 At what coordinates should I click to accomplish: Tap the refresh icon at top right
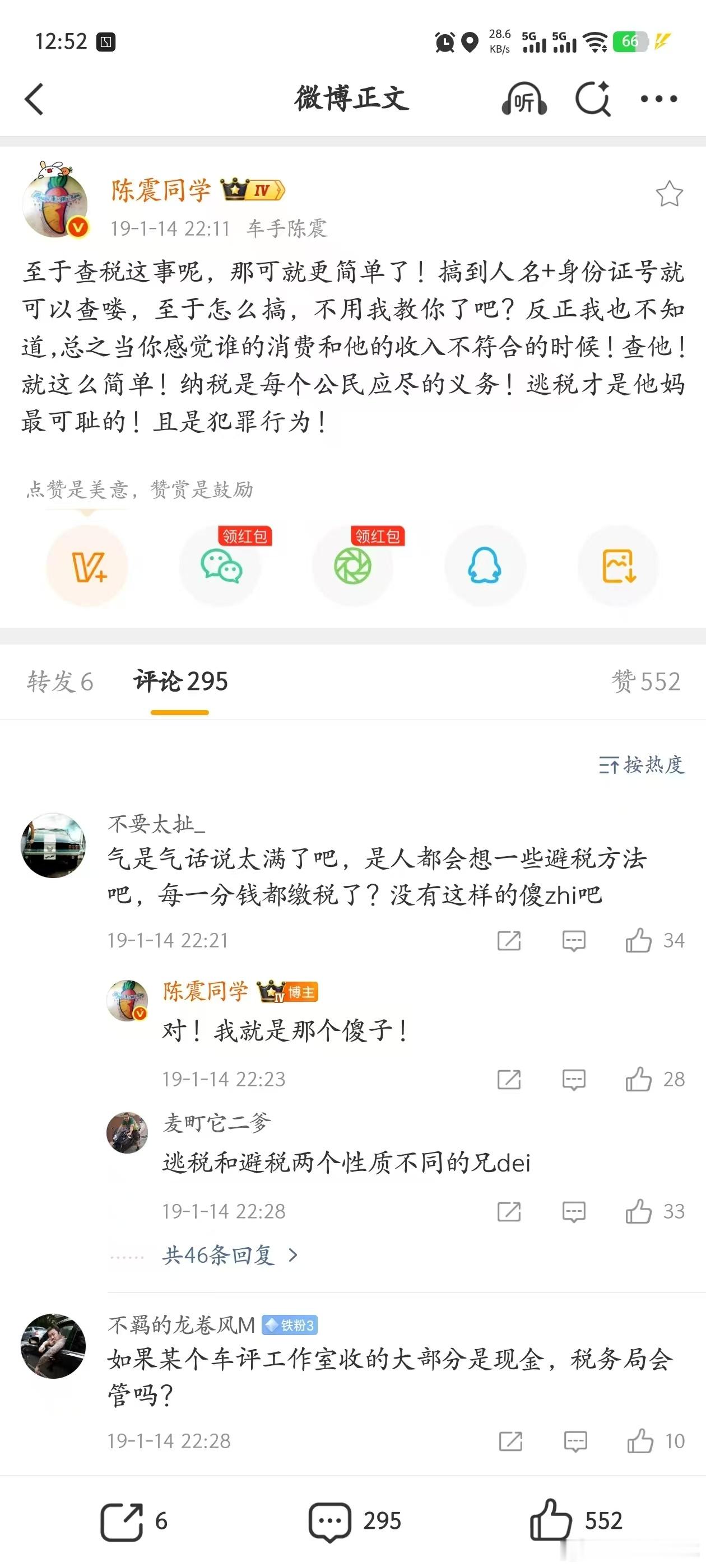tap(593, 99)
